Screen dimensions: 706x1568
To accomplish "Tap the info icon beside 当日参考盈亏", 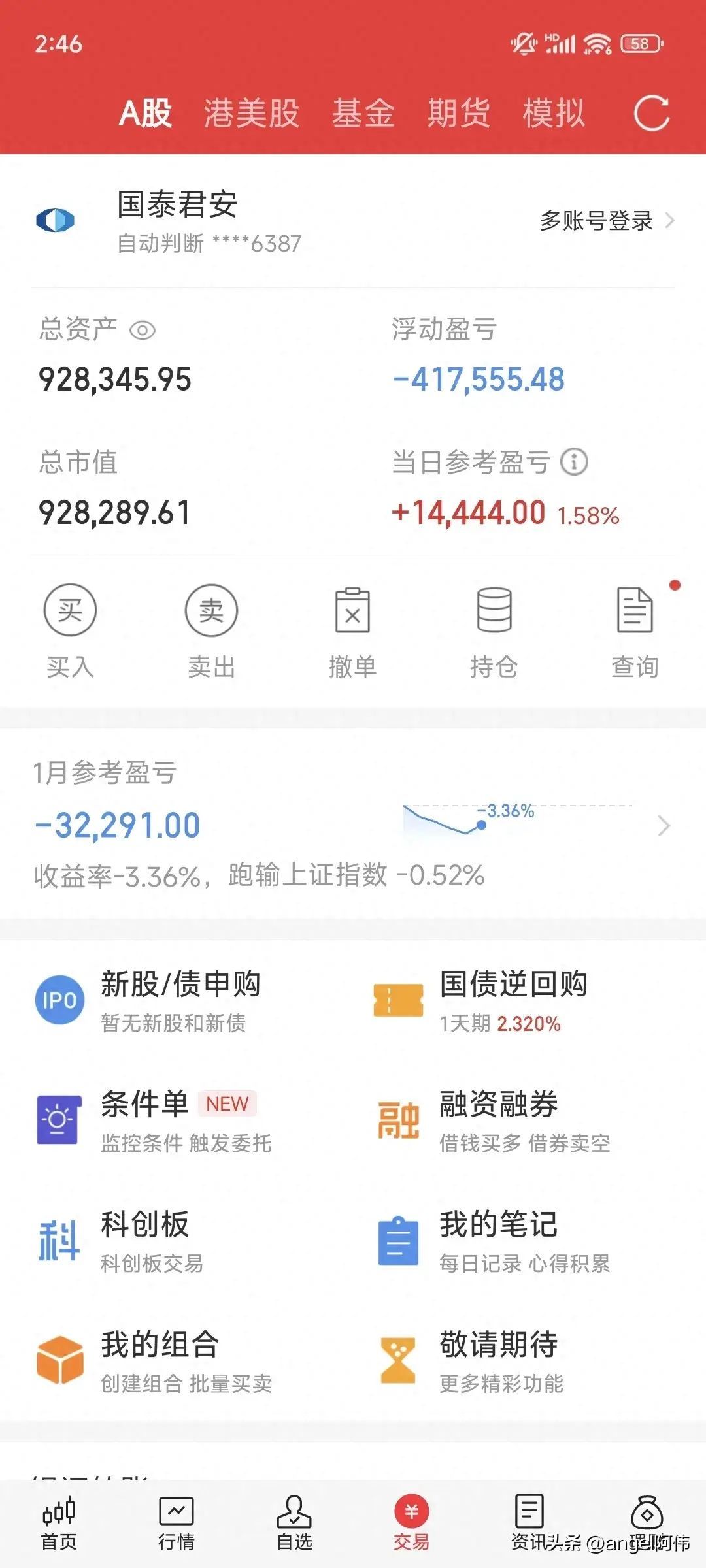I will (x=574, y=462).
